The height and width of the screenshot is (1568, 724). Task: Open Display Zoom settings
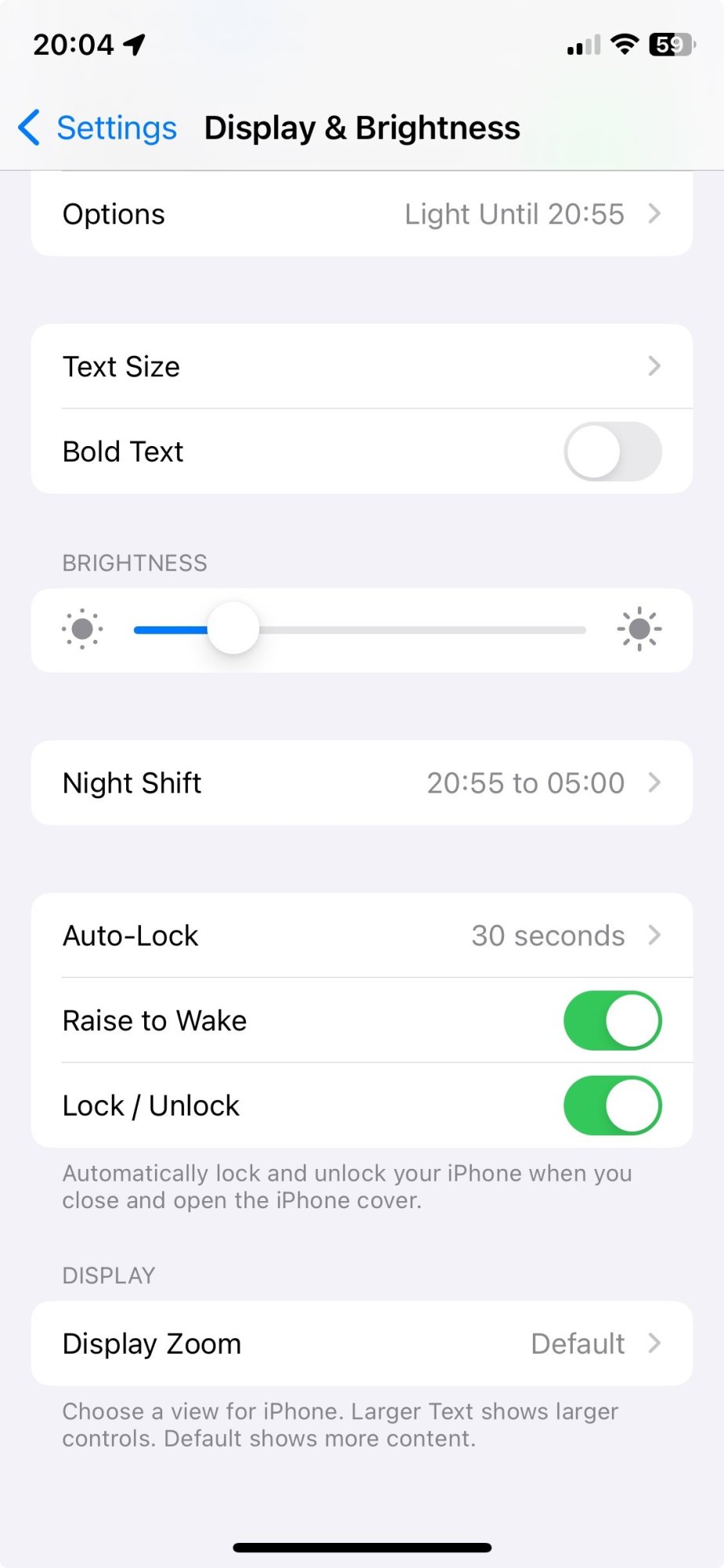[361, 1343]
